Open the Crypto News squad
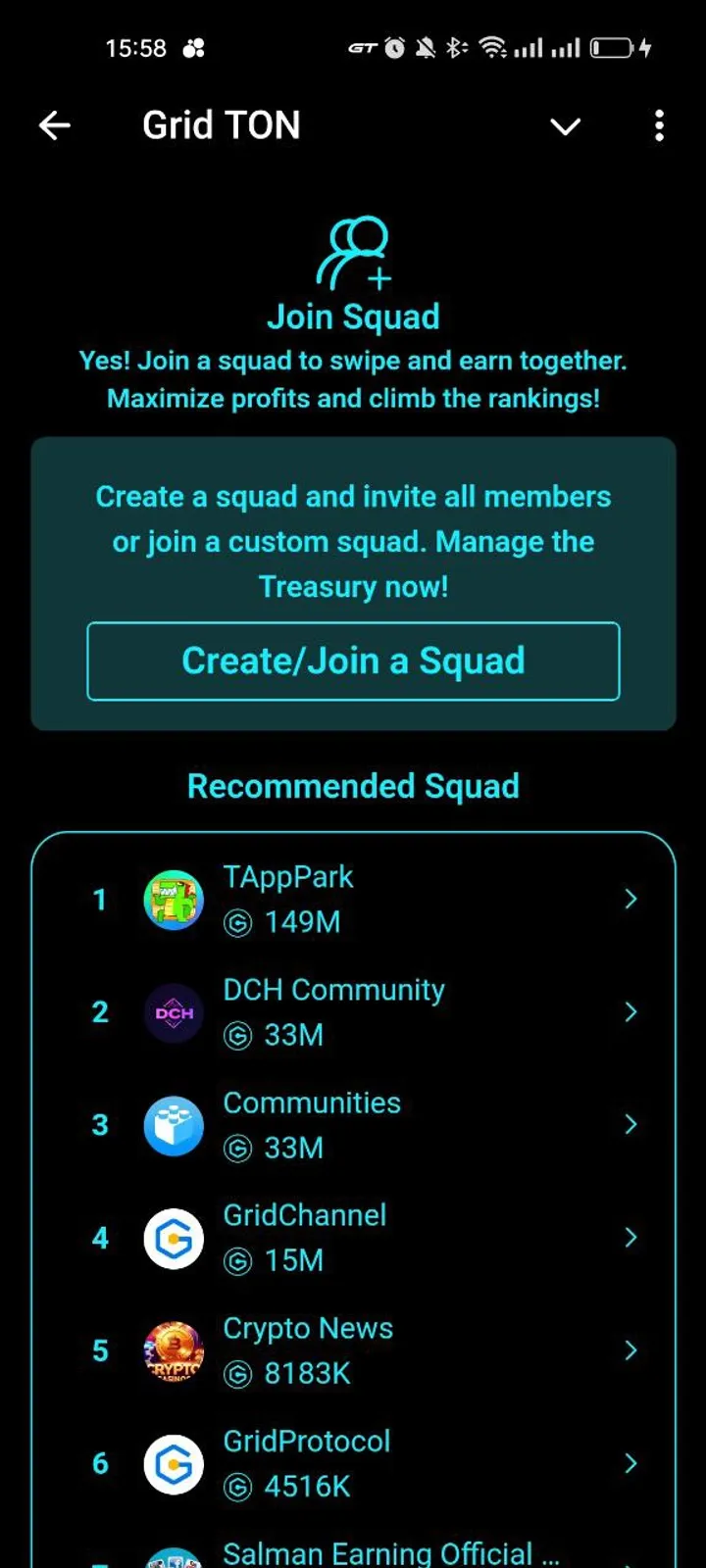Image resolution: width=706 pixels, height=1568 pixels. click(x=353, y=1350)
